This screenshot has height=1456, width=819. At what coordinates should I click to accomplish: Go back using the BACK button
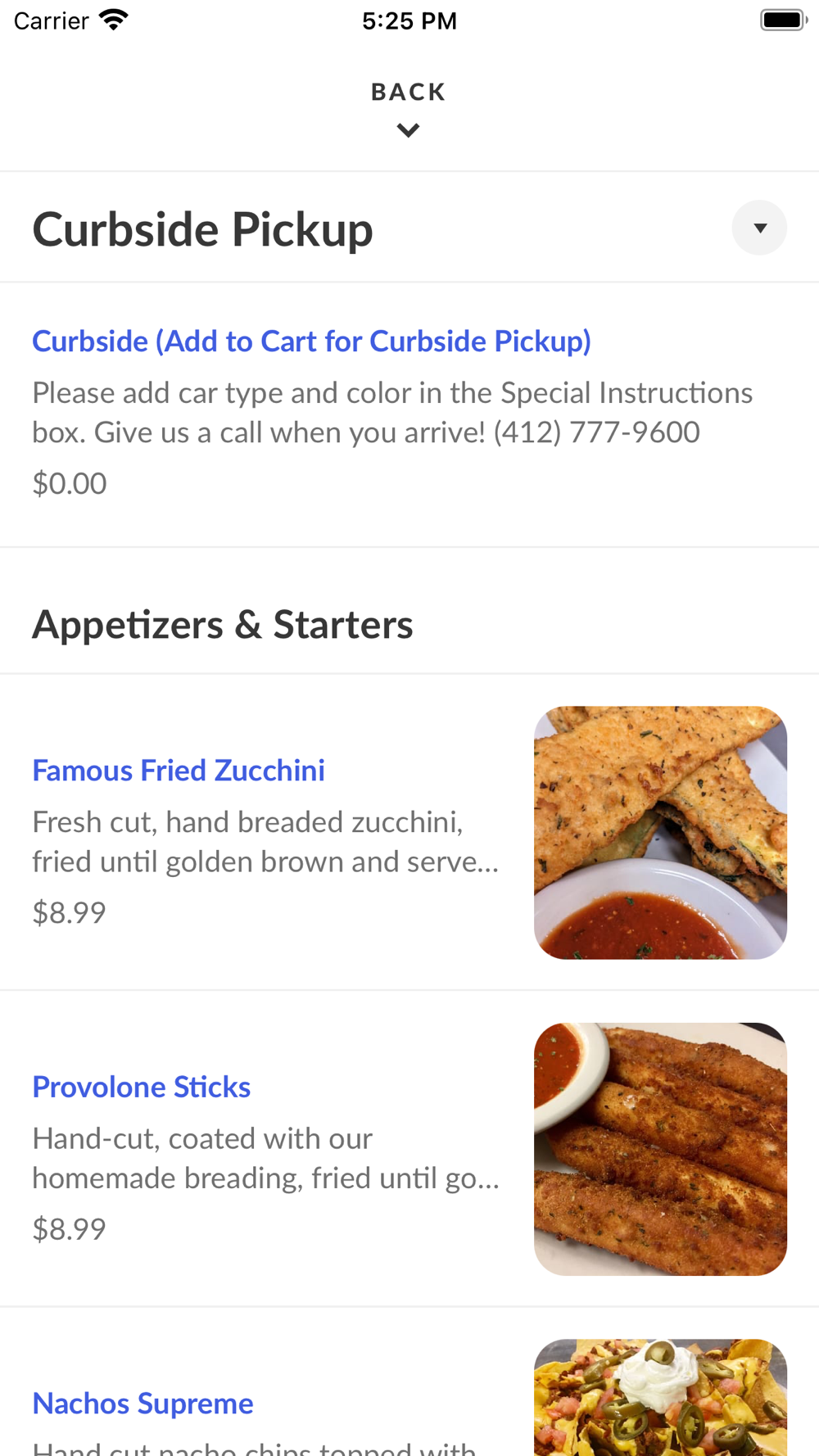pos(408,106)
